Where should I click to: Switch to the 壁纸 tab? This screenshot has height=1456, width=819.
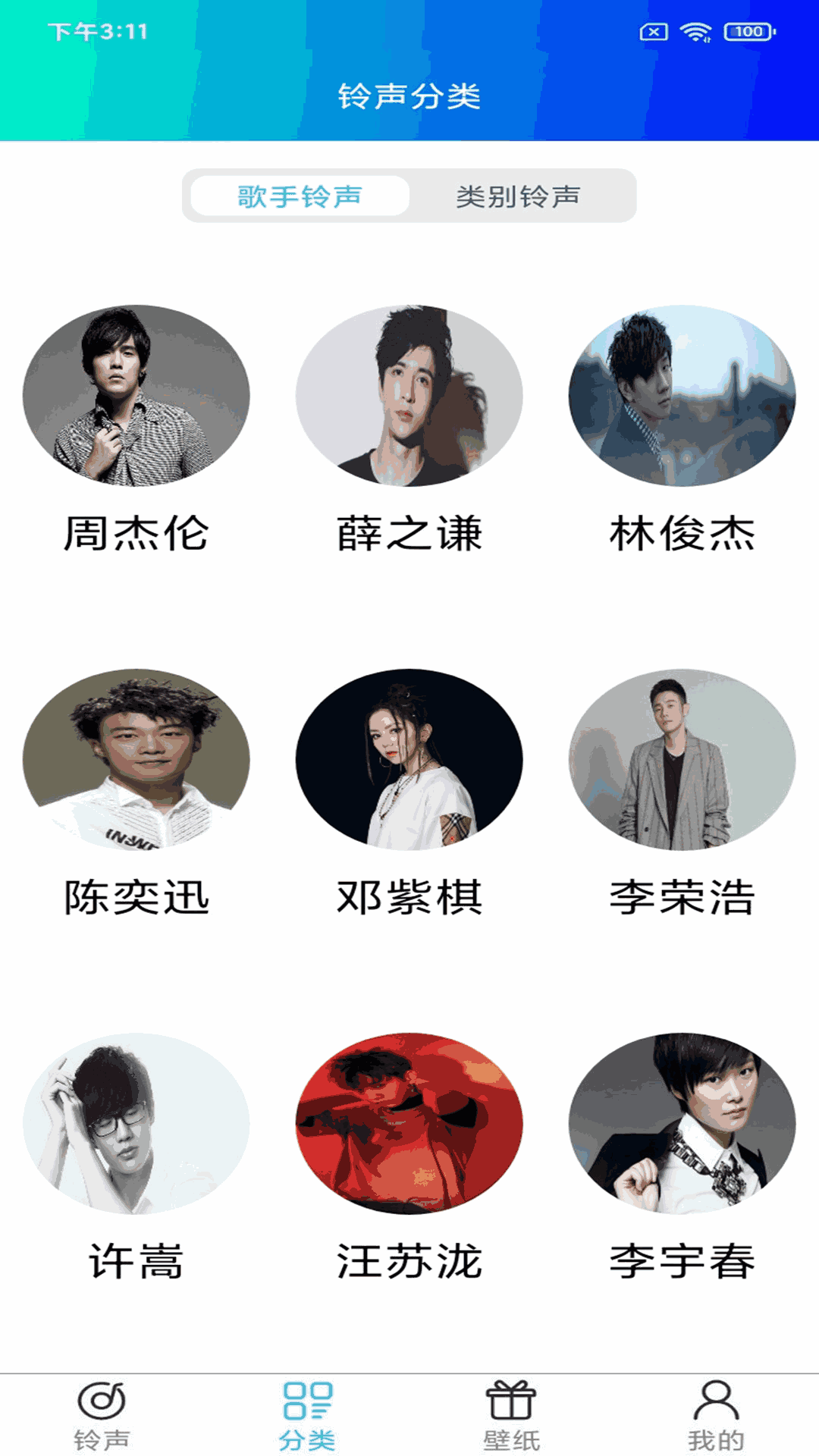(x=512, y=1415)
